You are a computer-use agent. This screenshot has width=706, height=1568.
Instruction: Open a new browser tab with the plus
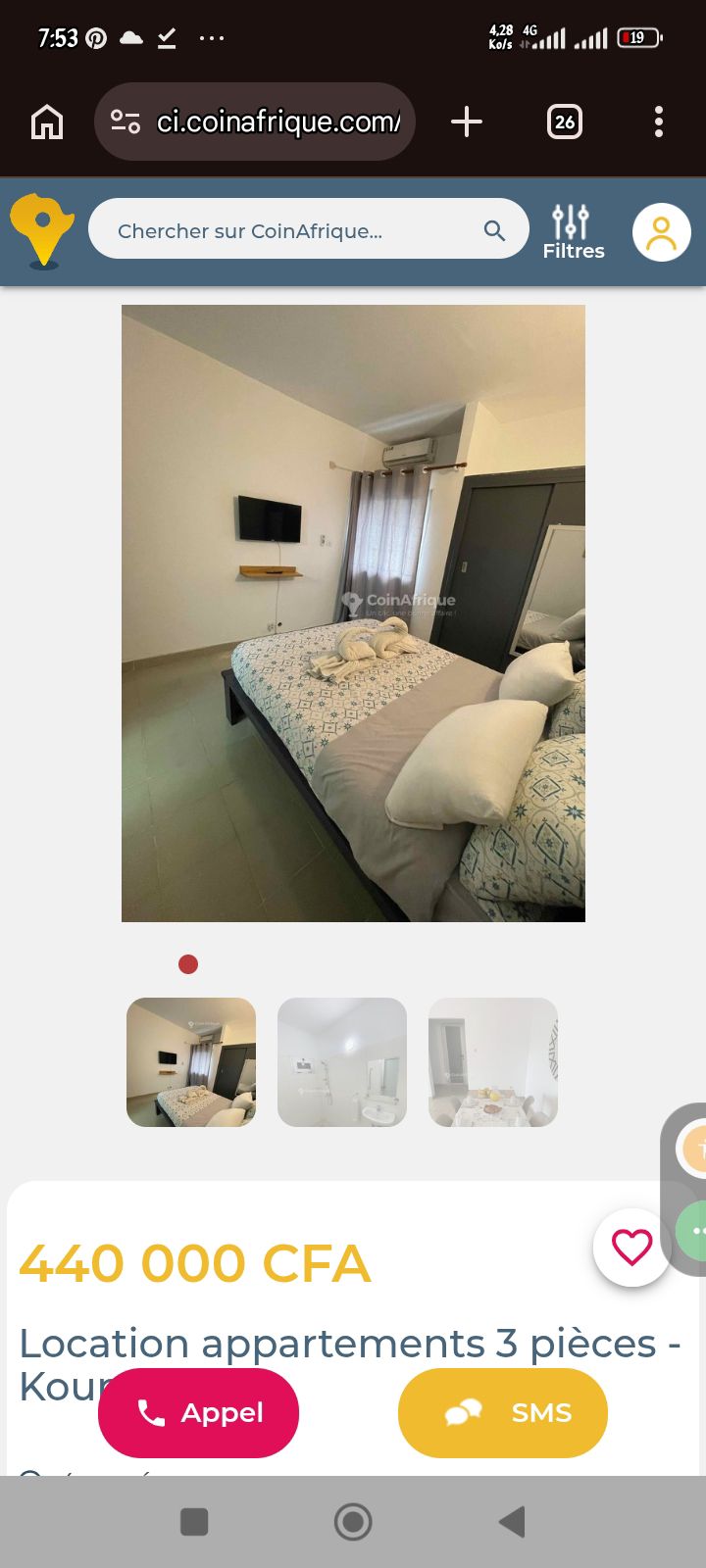(467, 122)
